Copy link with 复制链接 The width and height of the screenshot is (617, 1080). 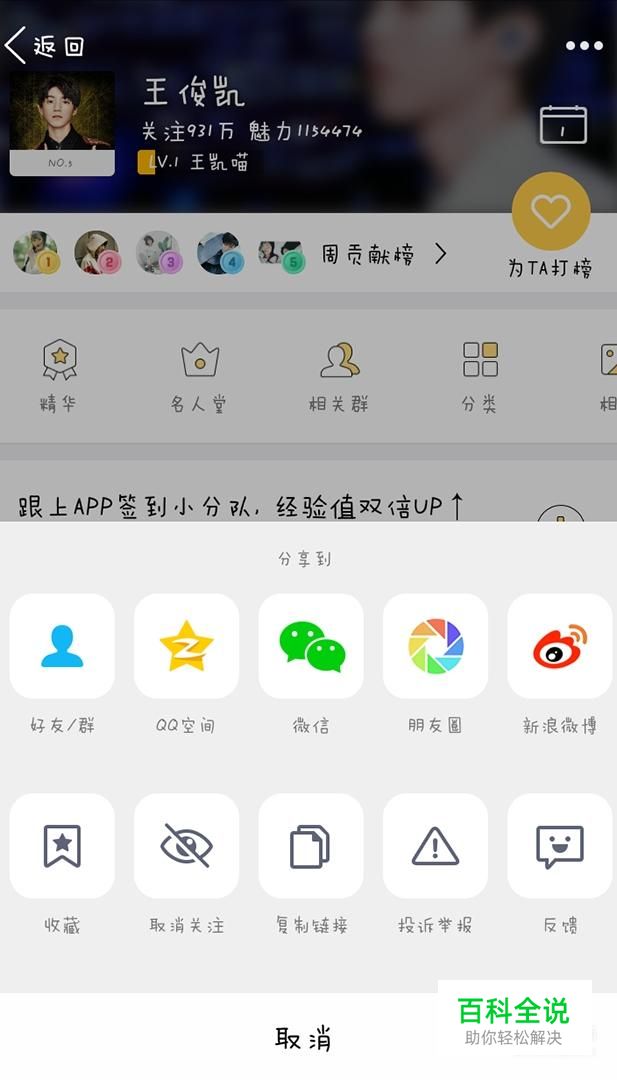click(x=311, y=846)
